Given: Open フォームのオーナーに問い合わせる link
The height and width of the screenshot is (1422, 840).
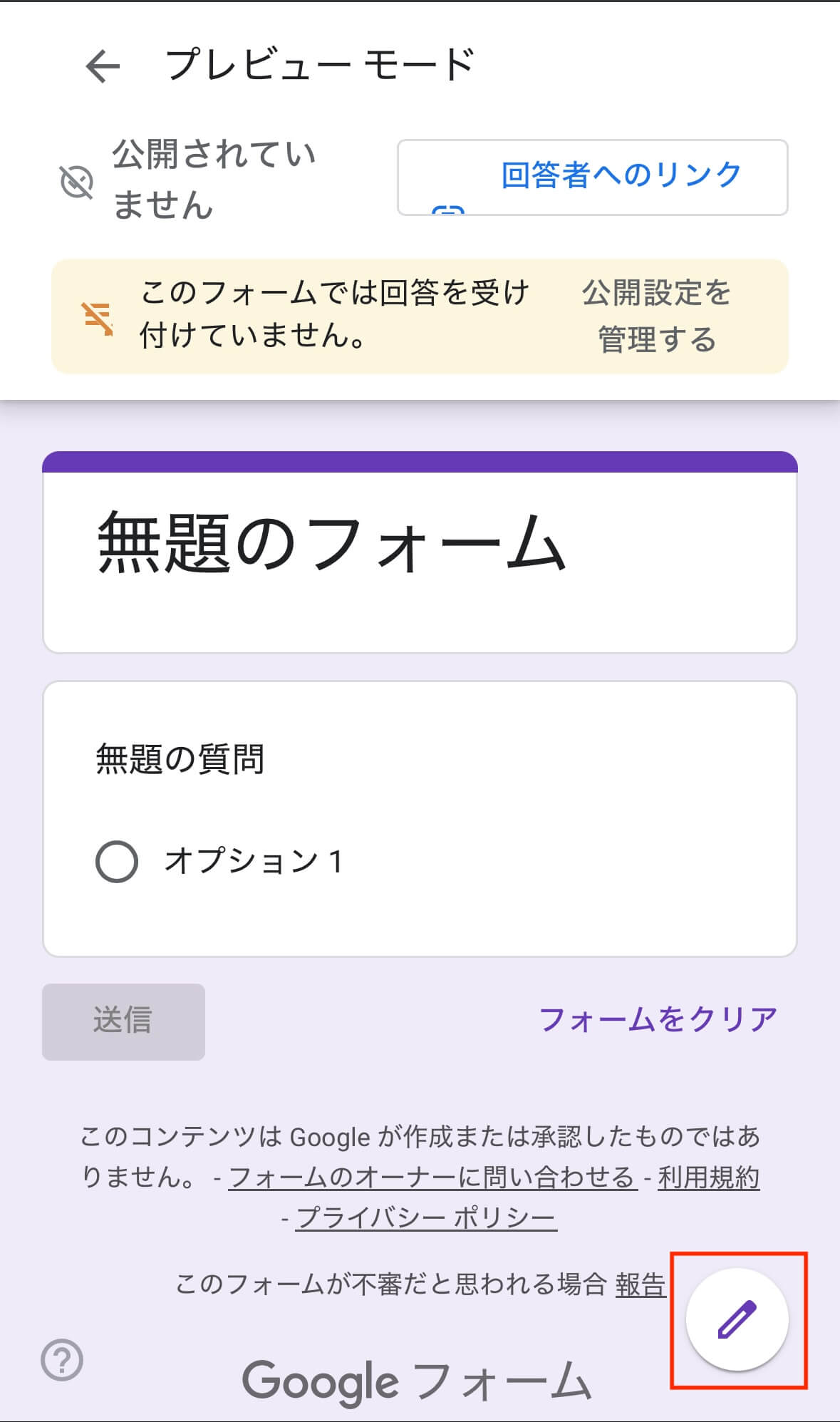Looking at the screenshot, I should (432, 1177).
